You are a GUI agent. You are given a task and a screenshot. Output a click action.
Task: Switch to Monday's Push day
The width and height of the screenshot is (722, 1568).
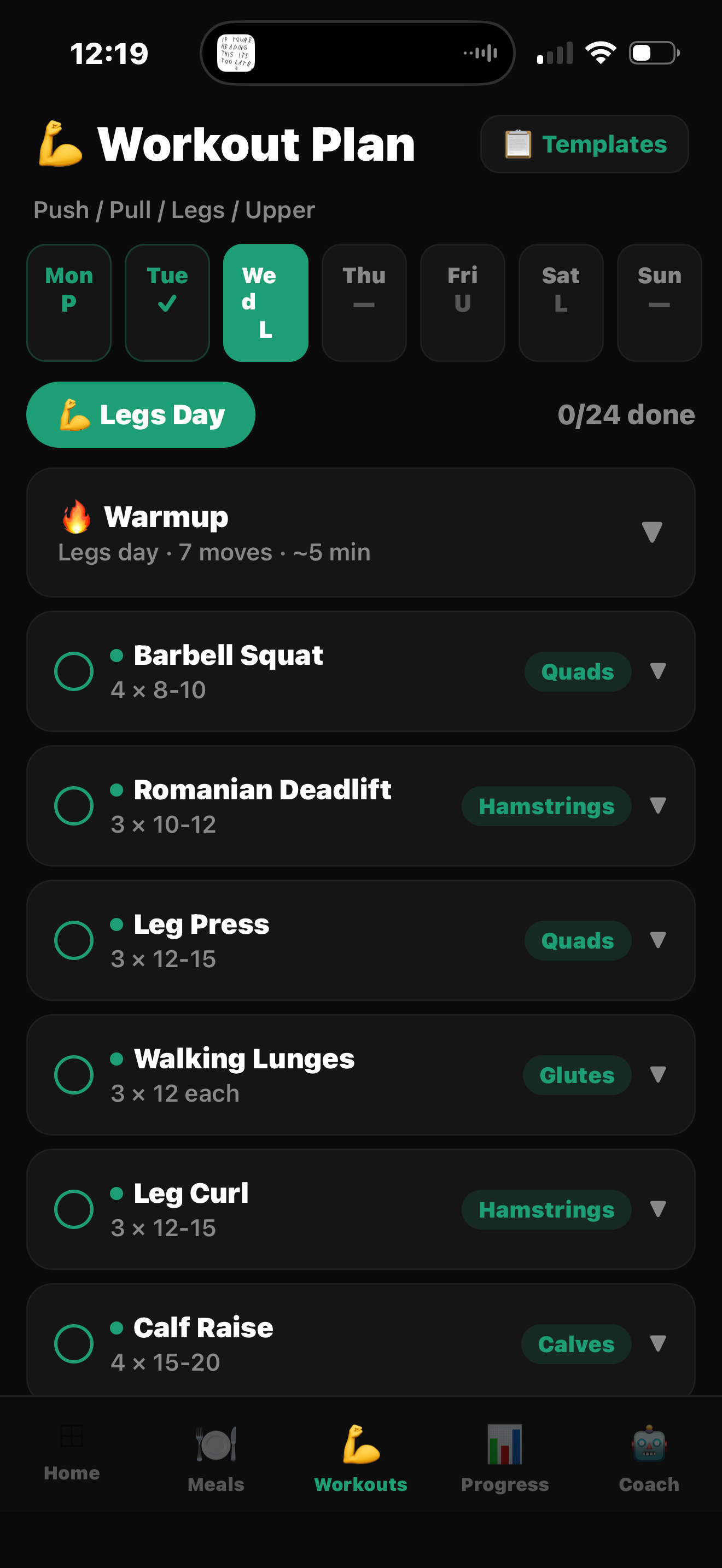[x=69, y=302]
